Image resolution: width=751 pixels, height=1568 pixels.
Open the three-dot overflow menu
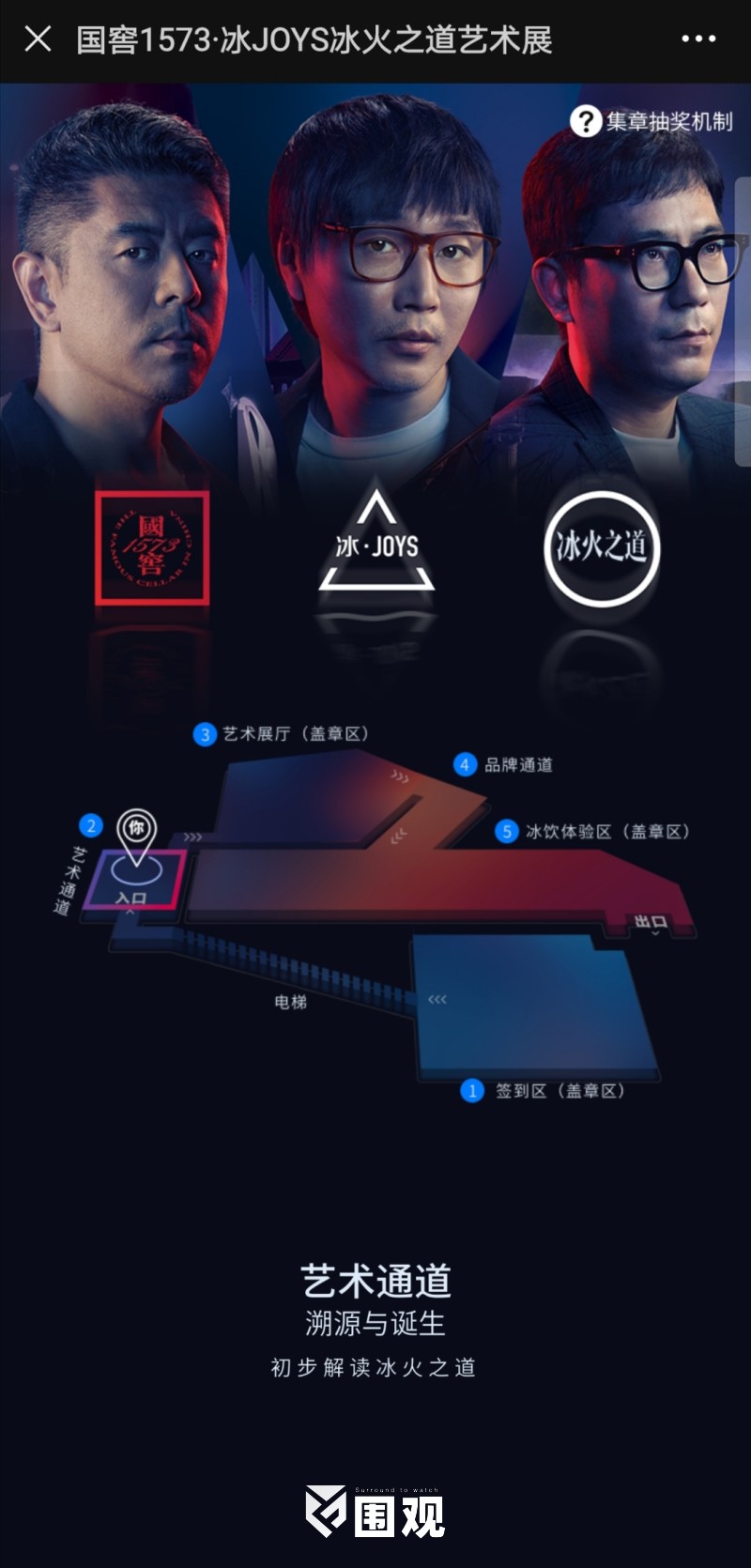tap(698, 38)
